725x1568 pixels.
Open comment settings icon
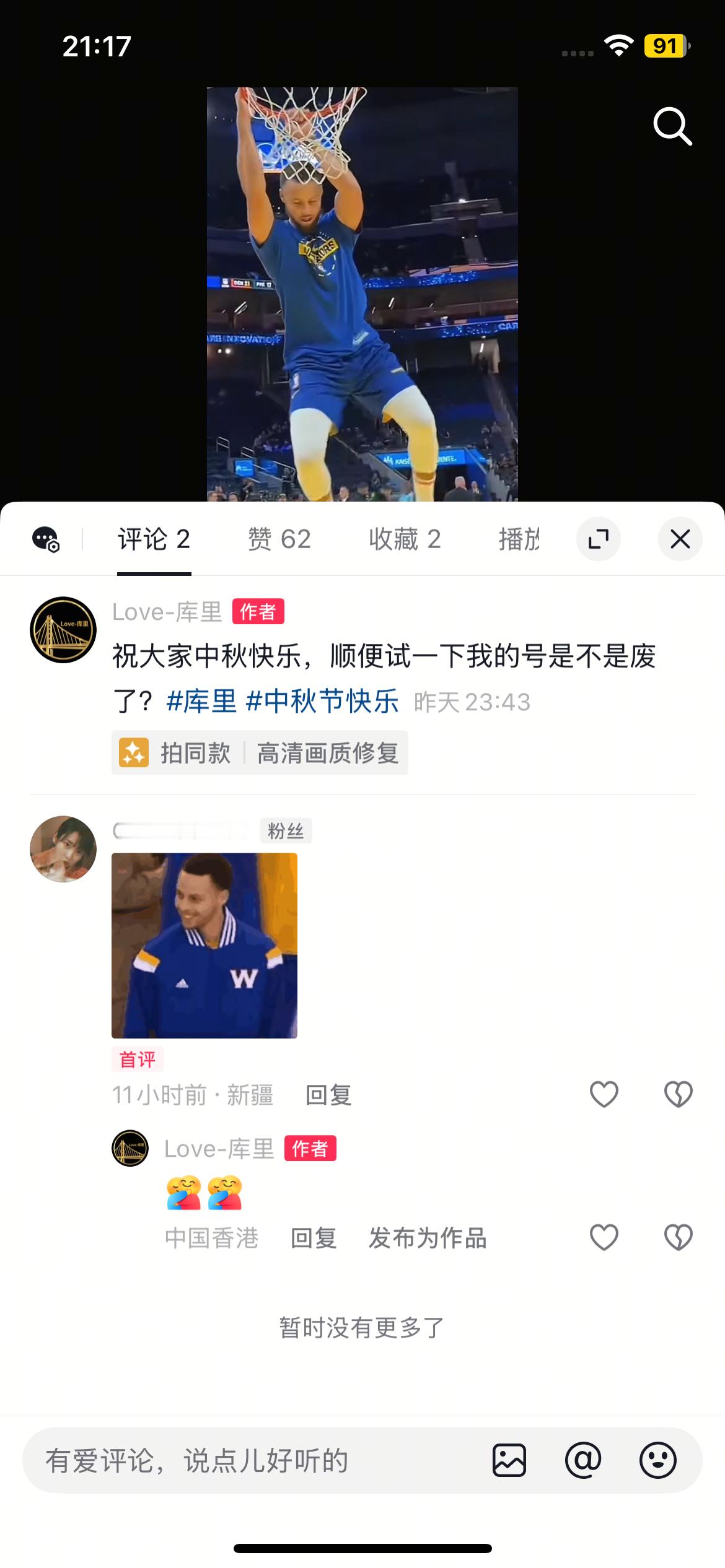tap(46, 539)
